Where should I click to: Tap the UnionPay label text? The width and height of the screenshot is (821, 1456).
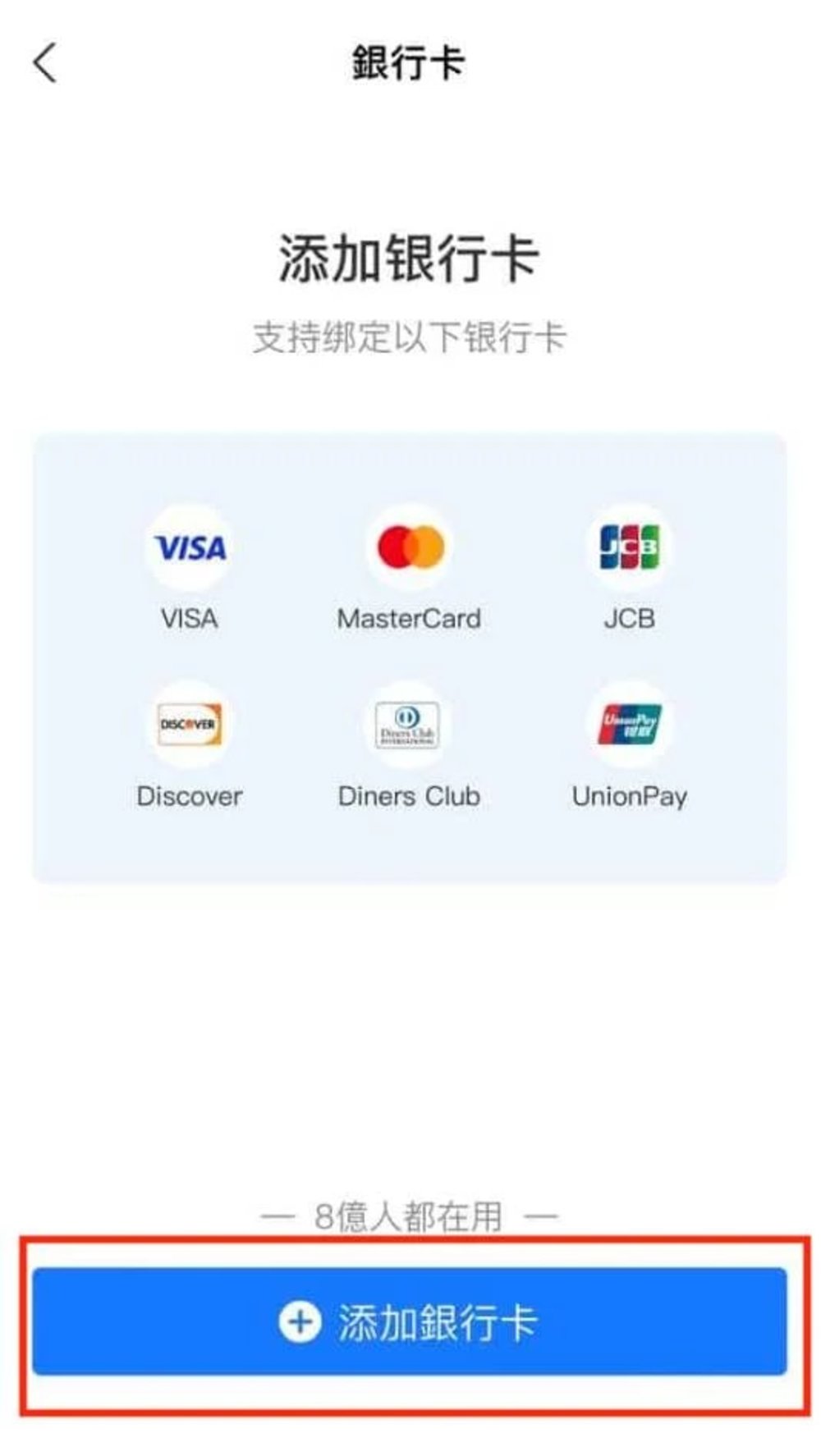(629, 795)
